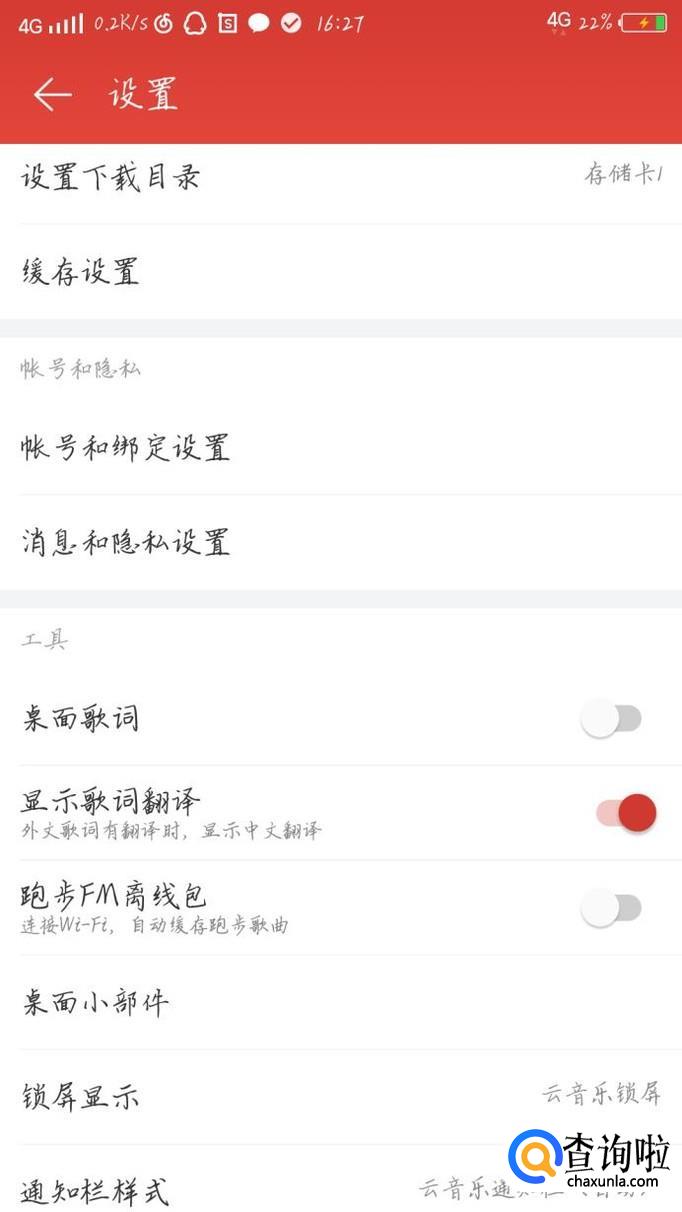Turn off 显示歌词翻译
The image size is (682, 1212).
coord(626,813)
